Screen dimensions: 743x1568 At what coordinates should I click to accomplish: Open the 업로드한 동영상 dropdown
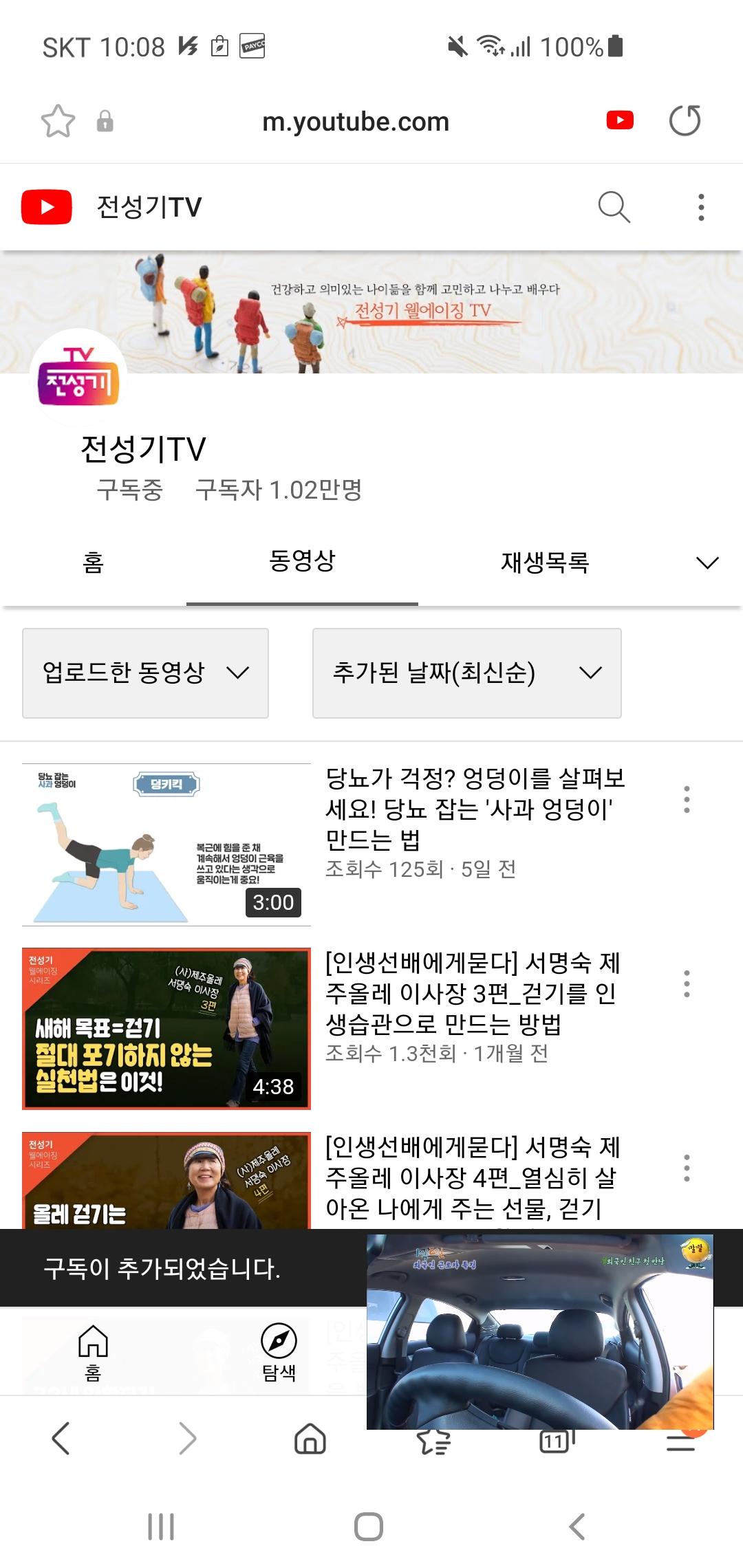145,673
